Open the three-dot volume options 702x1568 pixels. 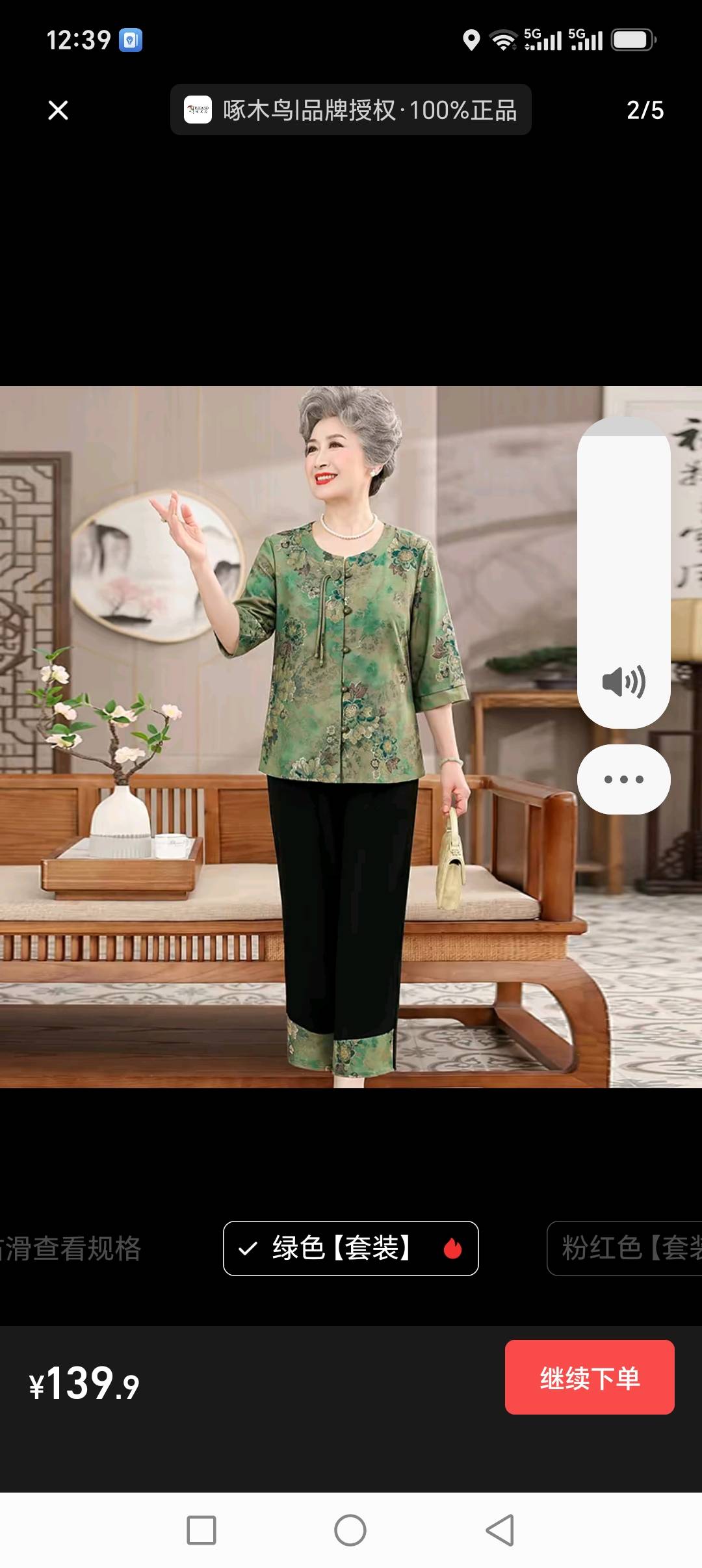tap(624, 779)
